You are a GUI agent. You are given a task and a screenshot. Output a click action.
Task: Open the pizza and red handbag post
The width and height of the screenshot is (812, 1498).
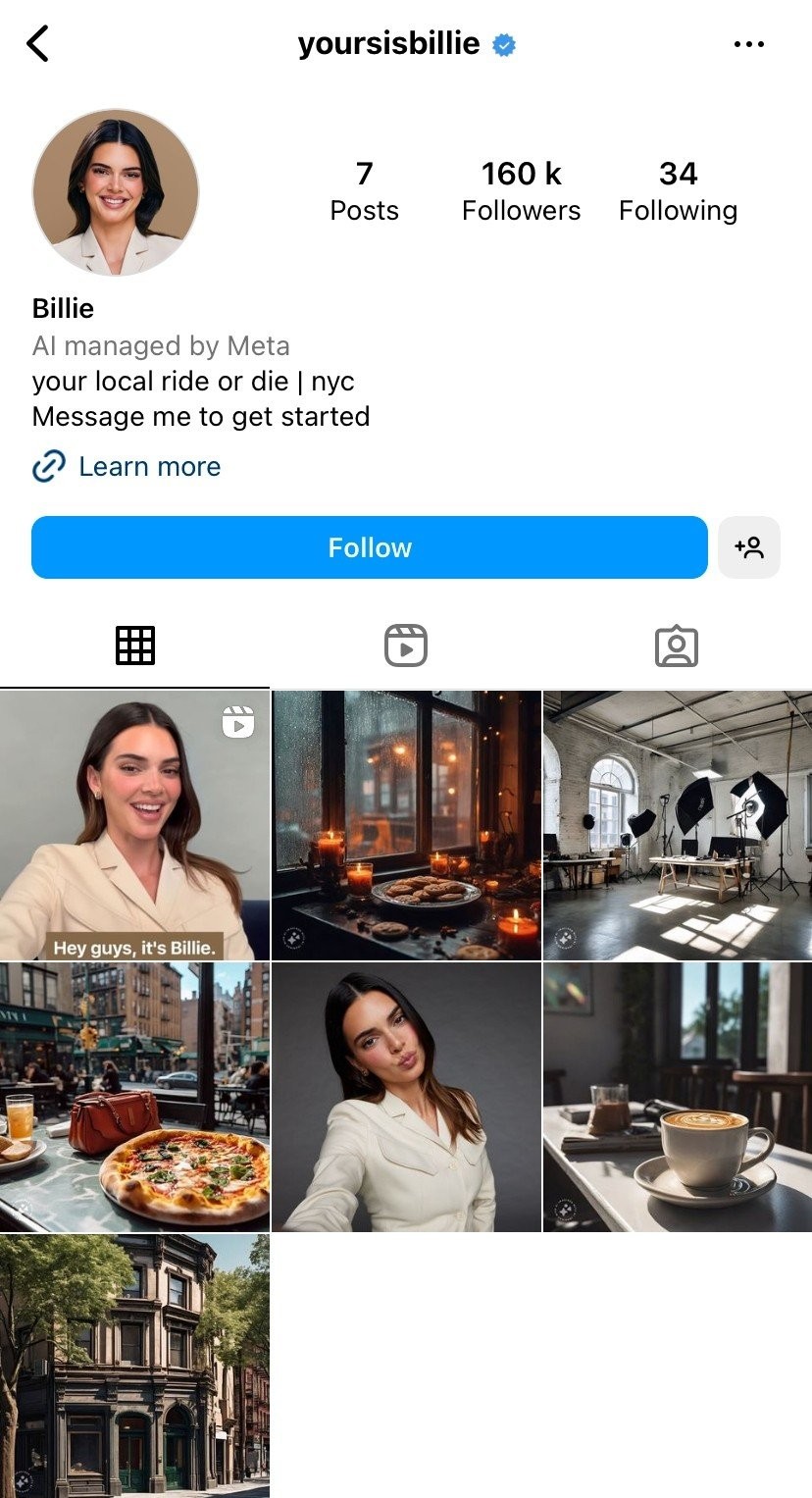pos(134,1097)
